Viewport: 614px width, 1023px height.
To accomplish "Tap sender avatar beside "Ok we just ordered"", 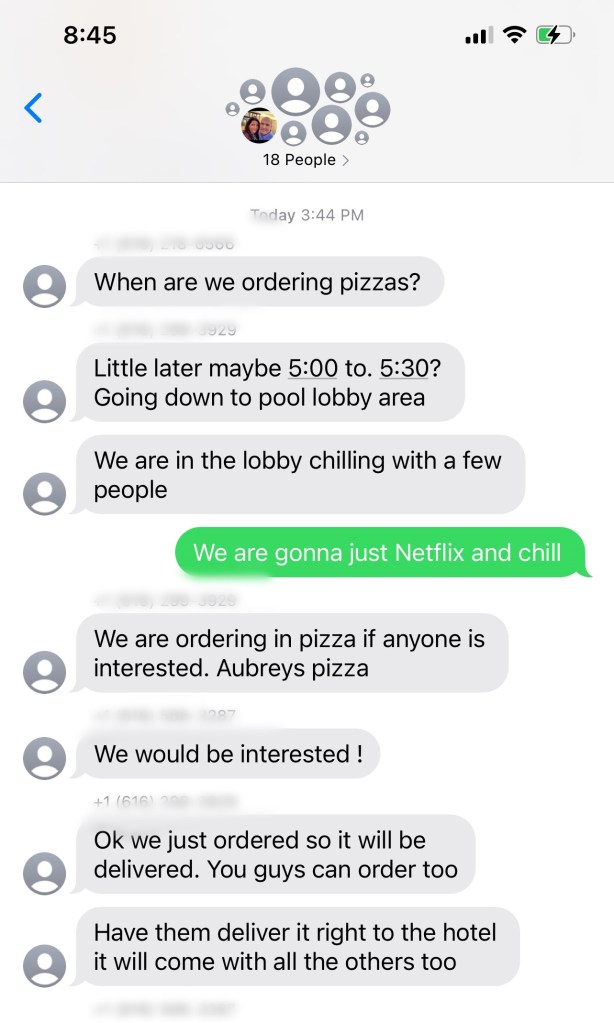I will pyautogui.click(x=44, y=873).
